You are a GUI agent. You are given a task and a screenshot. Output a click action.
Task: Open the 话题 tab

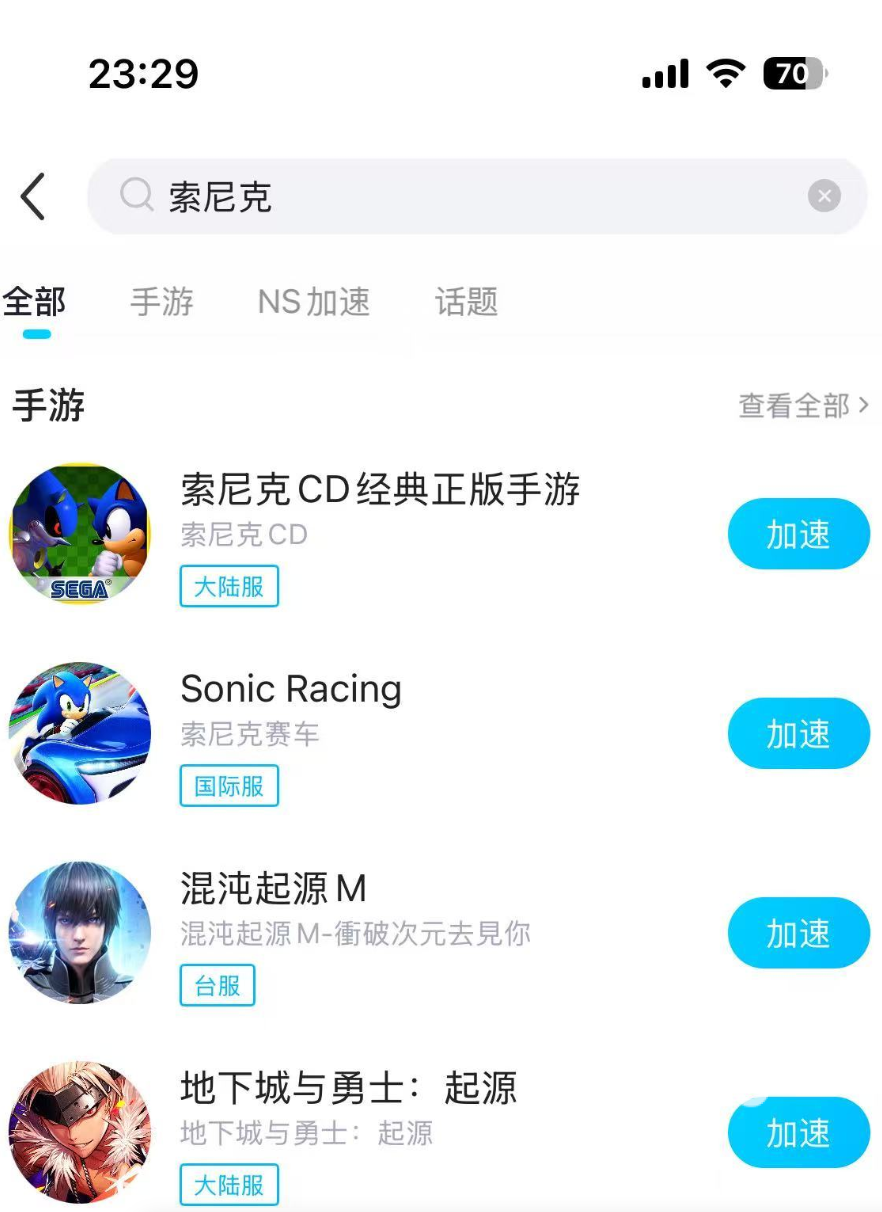[x=466, y=302]
